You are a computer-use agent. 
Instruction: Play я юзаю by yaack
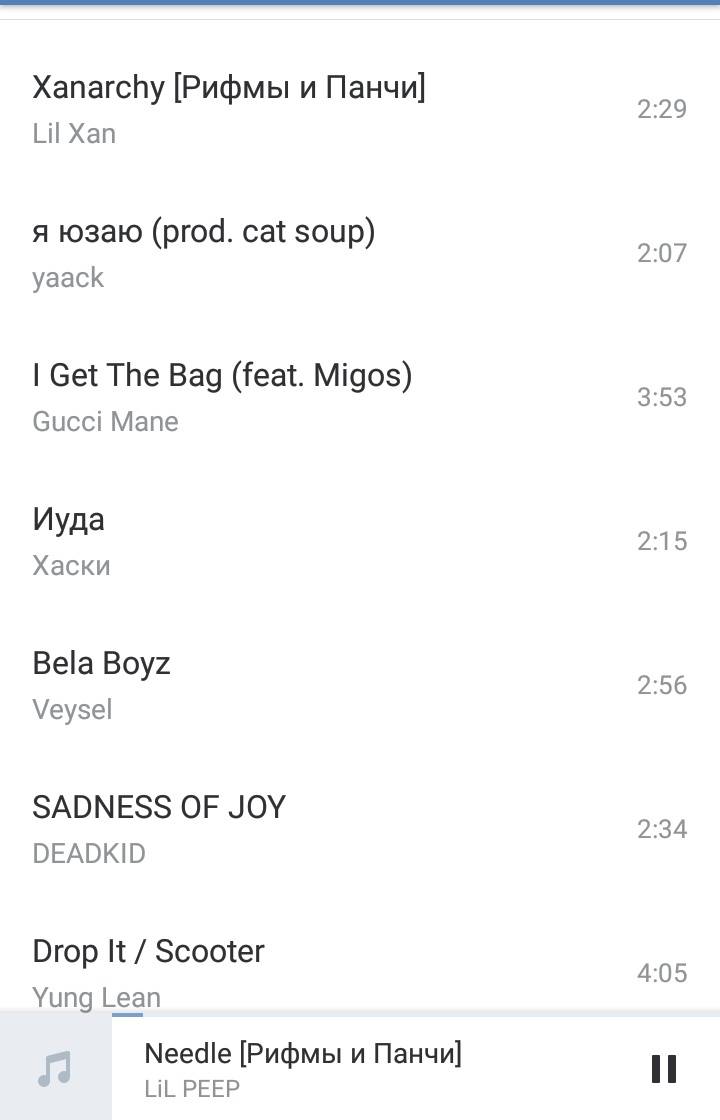204,252
